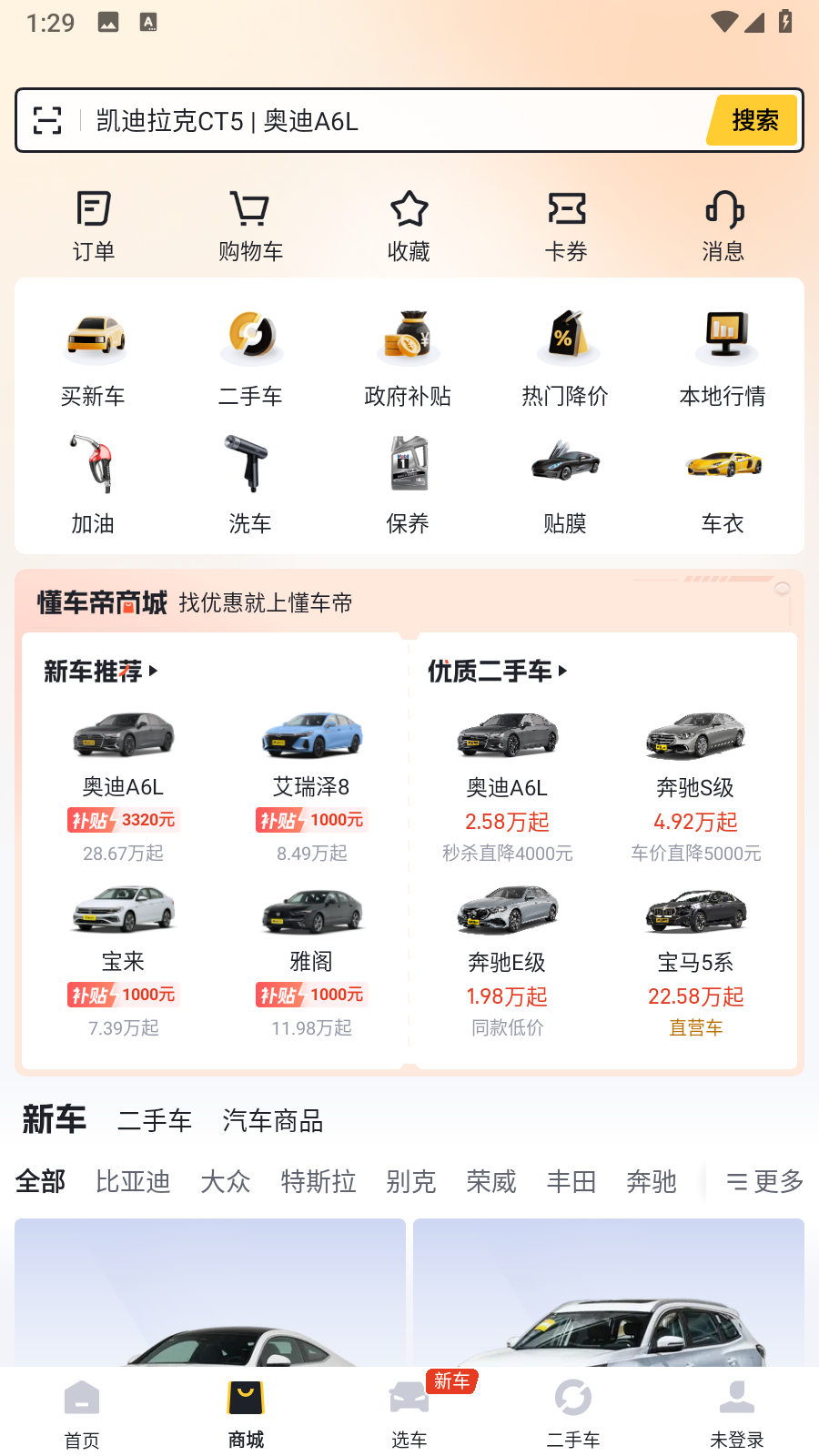Choose the 加油 refuel service
Viewport: 819px width, 1456px height.
(94, 484)
